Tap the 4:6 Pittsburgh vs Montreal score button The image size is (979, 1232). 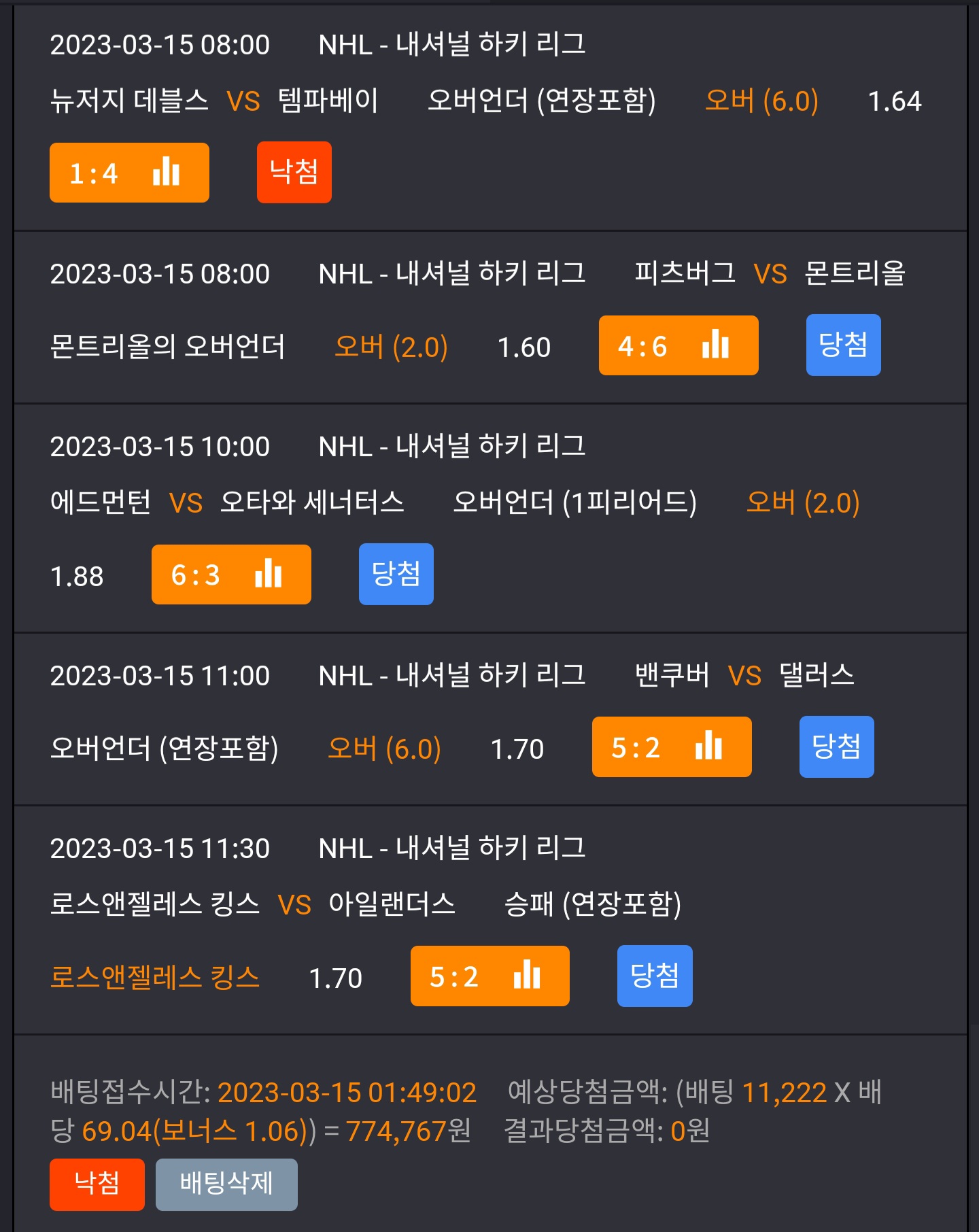pos(679,345)
